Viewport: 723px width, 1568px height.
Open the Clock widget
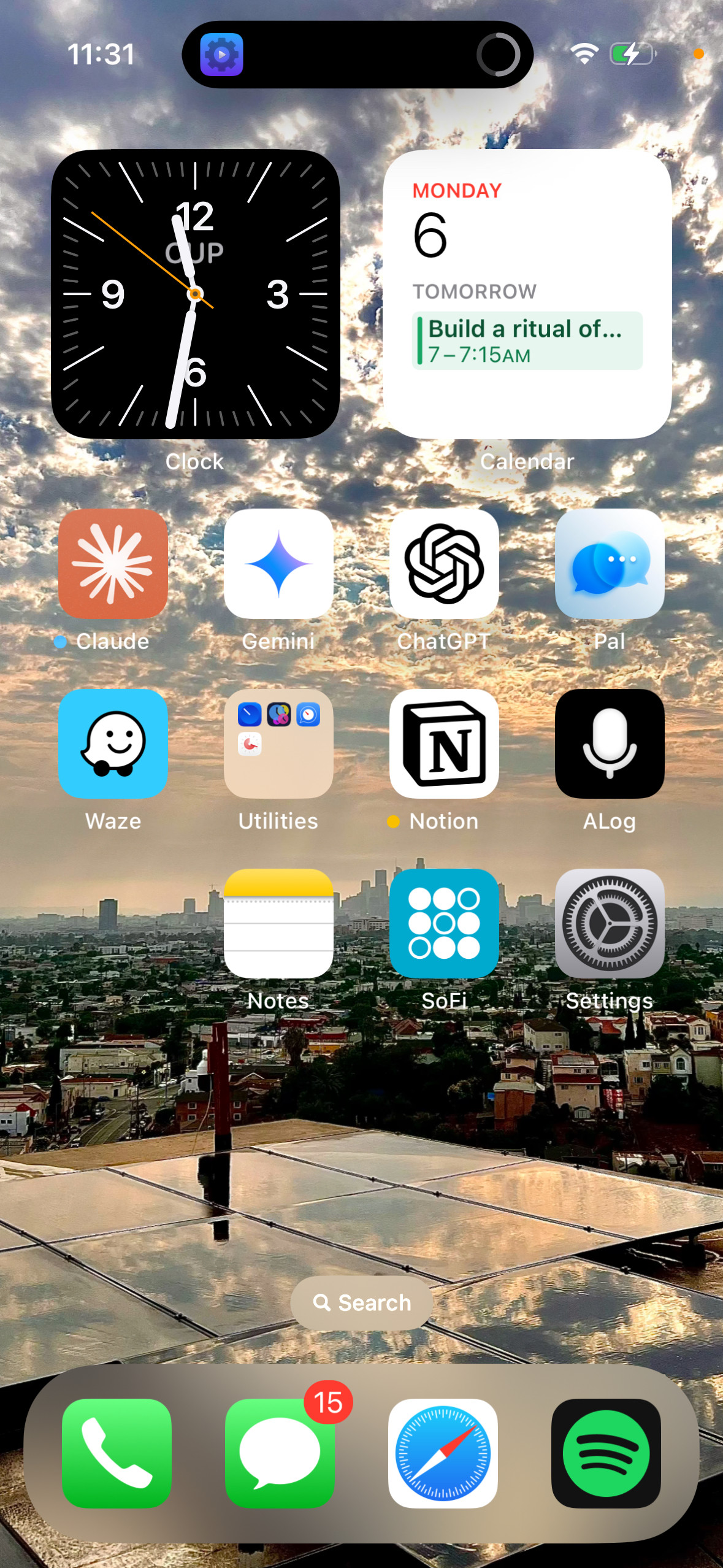pyautogui.click(x=195, y=294)
